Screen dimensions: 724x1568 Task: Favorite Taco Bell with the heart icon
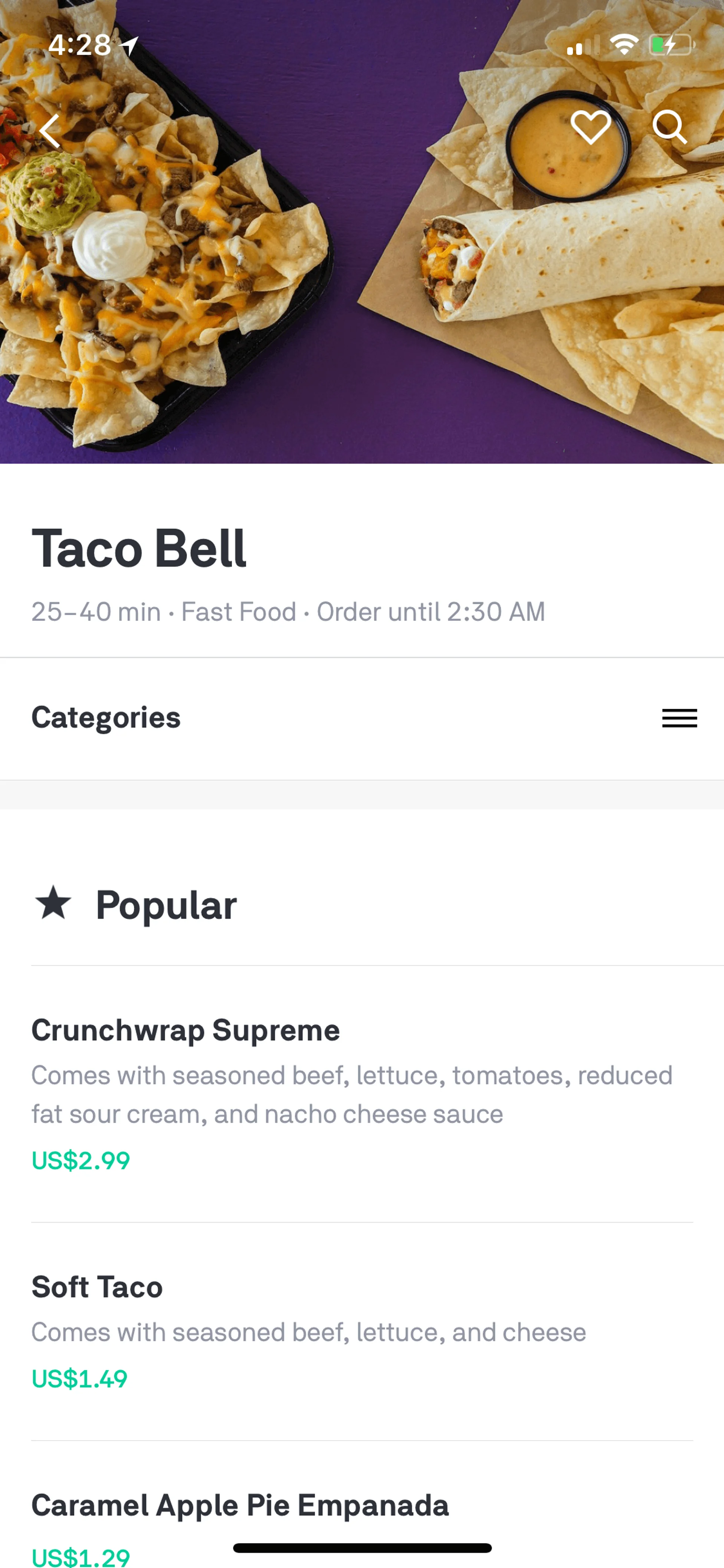point(590,127)
